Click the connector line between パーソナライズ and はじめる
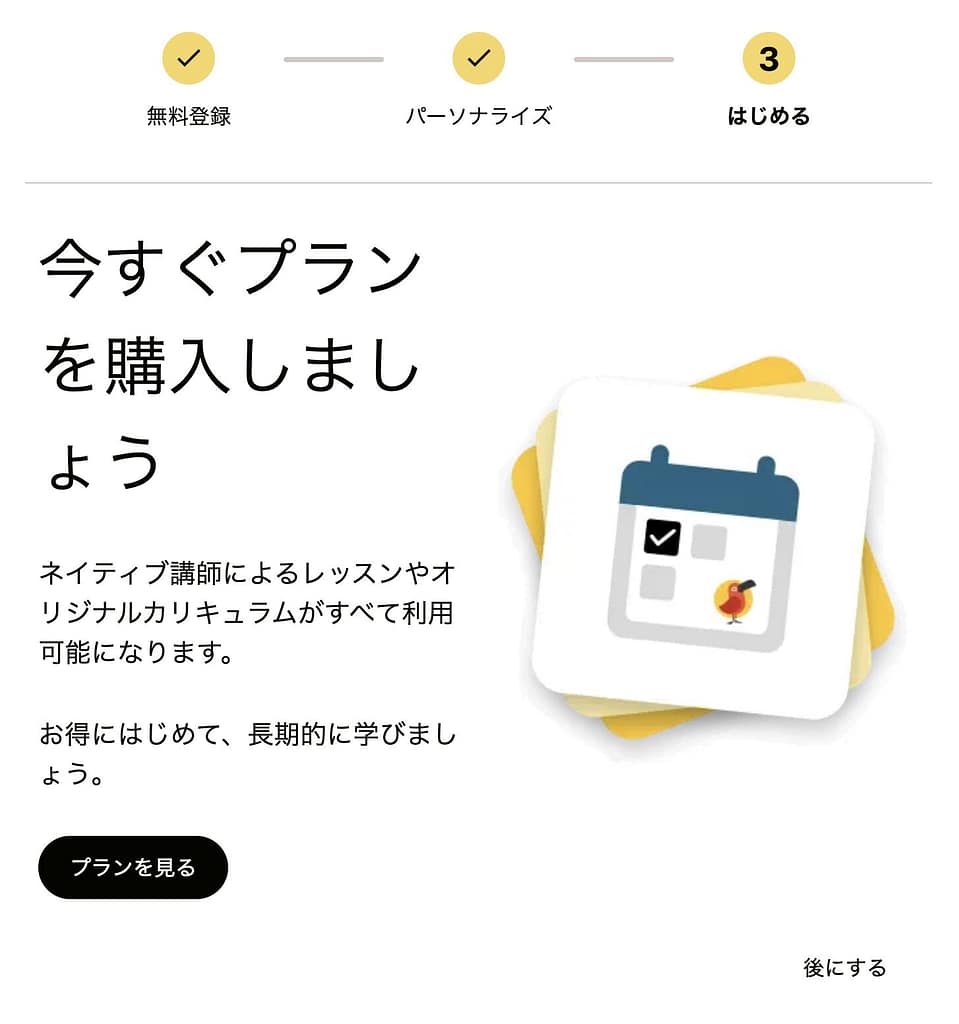 (x=623, y=59)
